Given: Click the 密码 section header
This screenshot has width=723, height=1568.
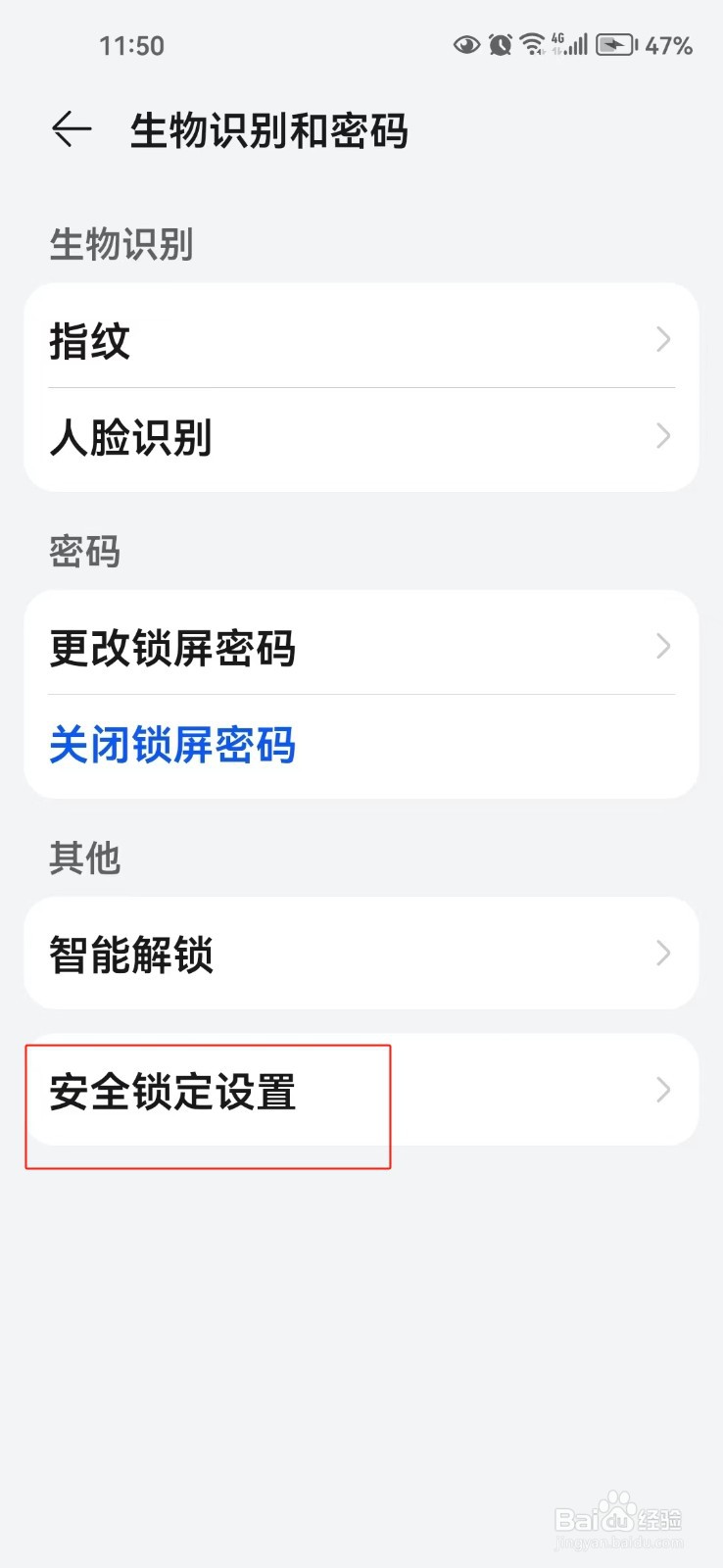Looking at the screenshot, I should click(83, 552).
